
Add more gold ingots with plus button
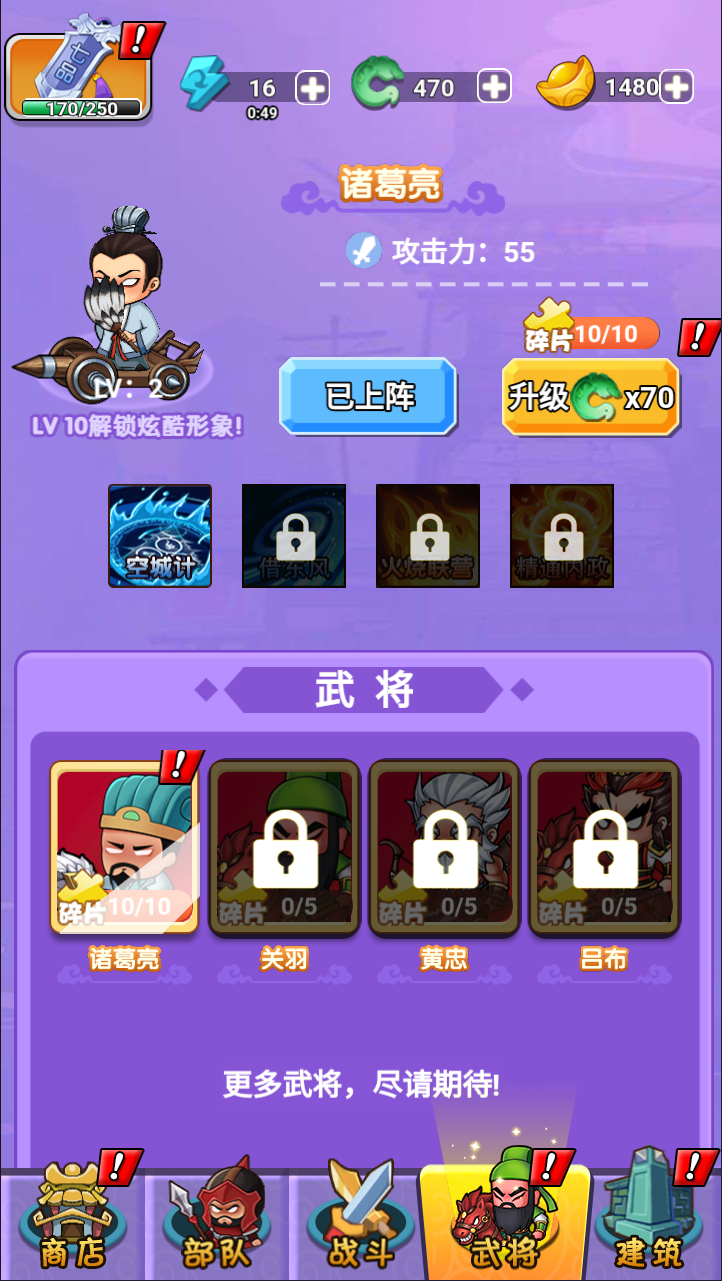coord(676,87)
